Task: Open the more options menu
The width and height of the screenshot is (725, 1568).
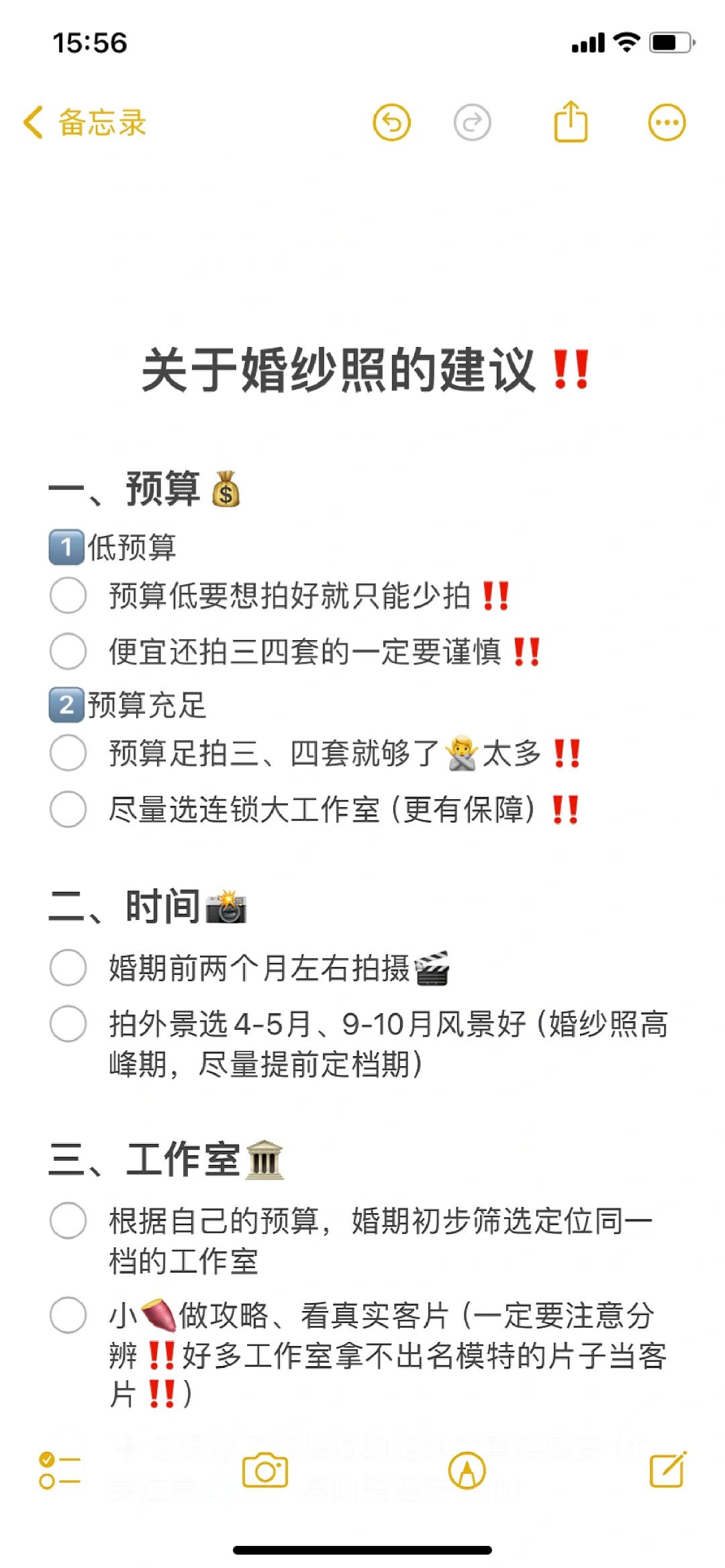Action: click(x=667, y=123)
